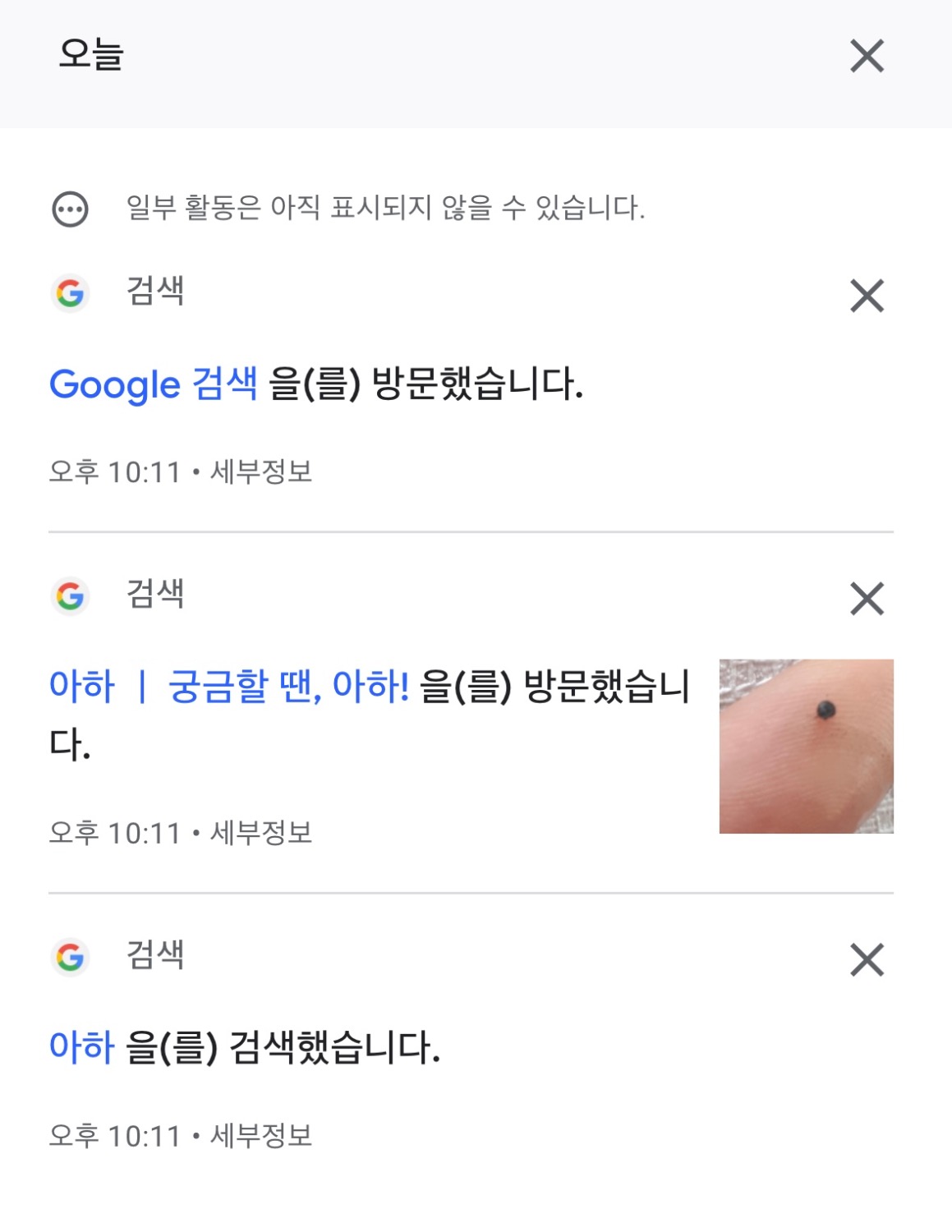Delete the Google 검색 visit entry
This screenshot has width=952, height=1232.
pyautogui.click(x=865, y=297)
